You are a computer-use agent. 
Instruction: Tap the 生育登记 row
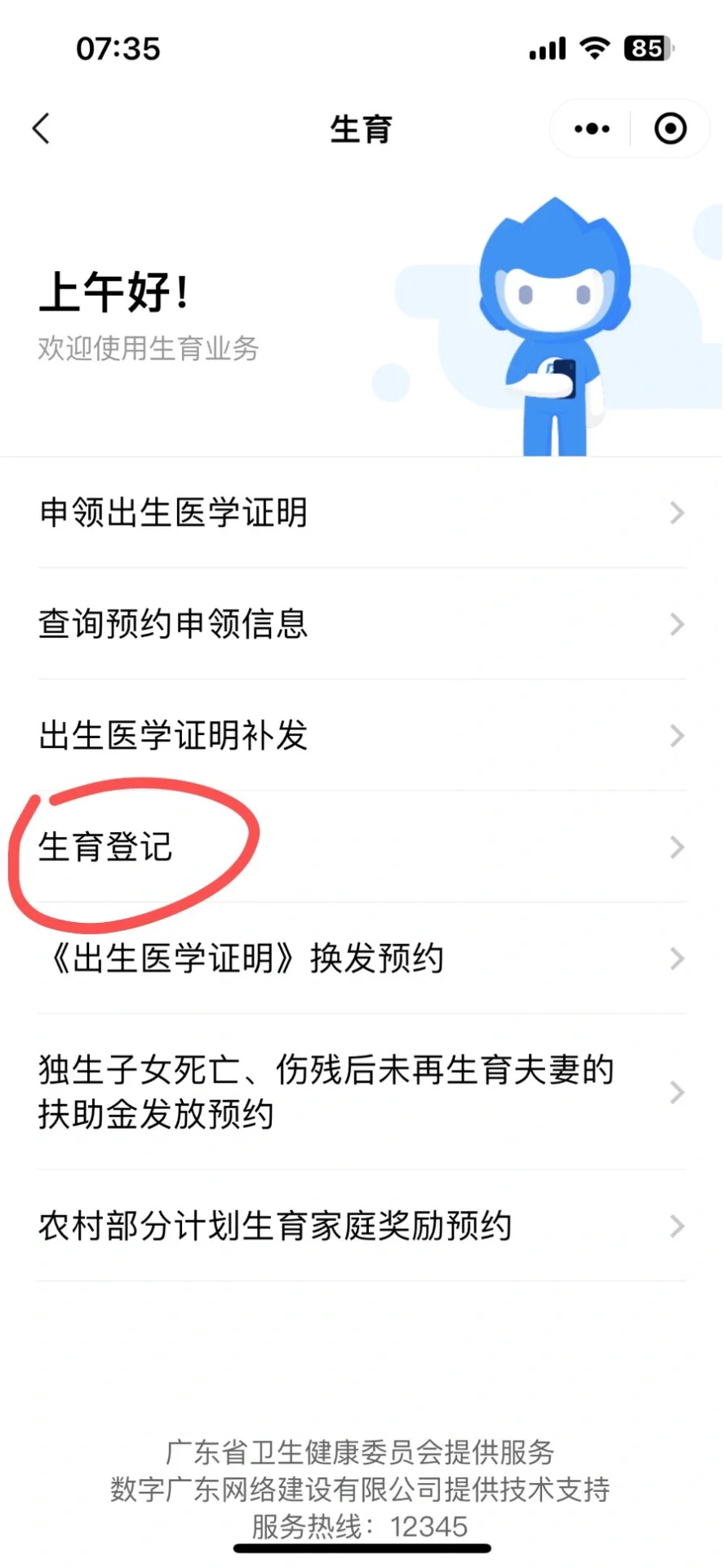(x=361, y=847)
